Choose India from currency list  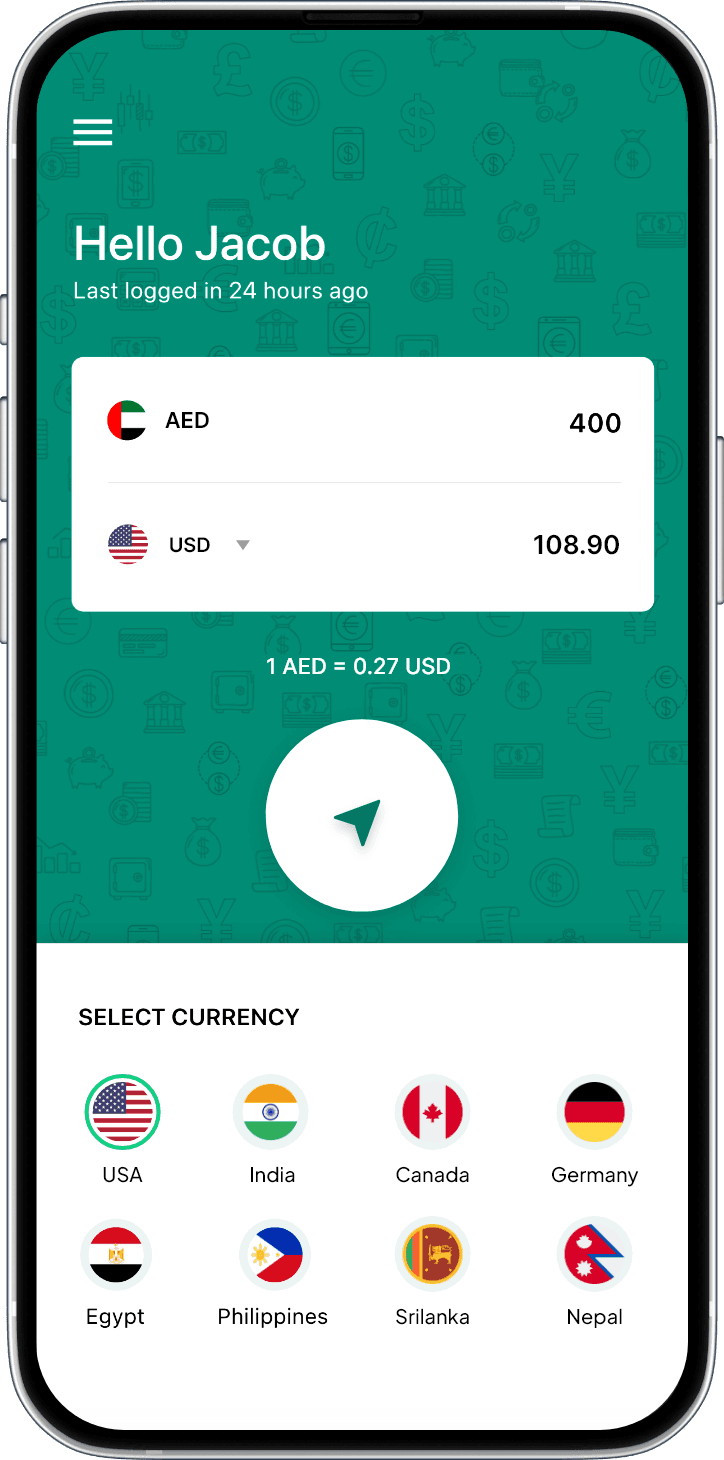[271, 1112]
